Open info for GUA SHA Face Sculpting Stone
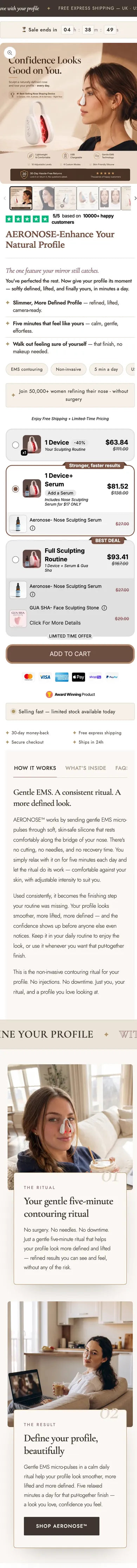Image resolution: width=137 pixels, height=1568 pixels. click(x=104, y=607)
